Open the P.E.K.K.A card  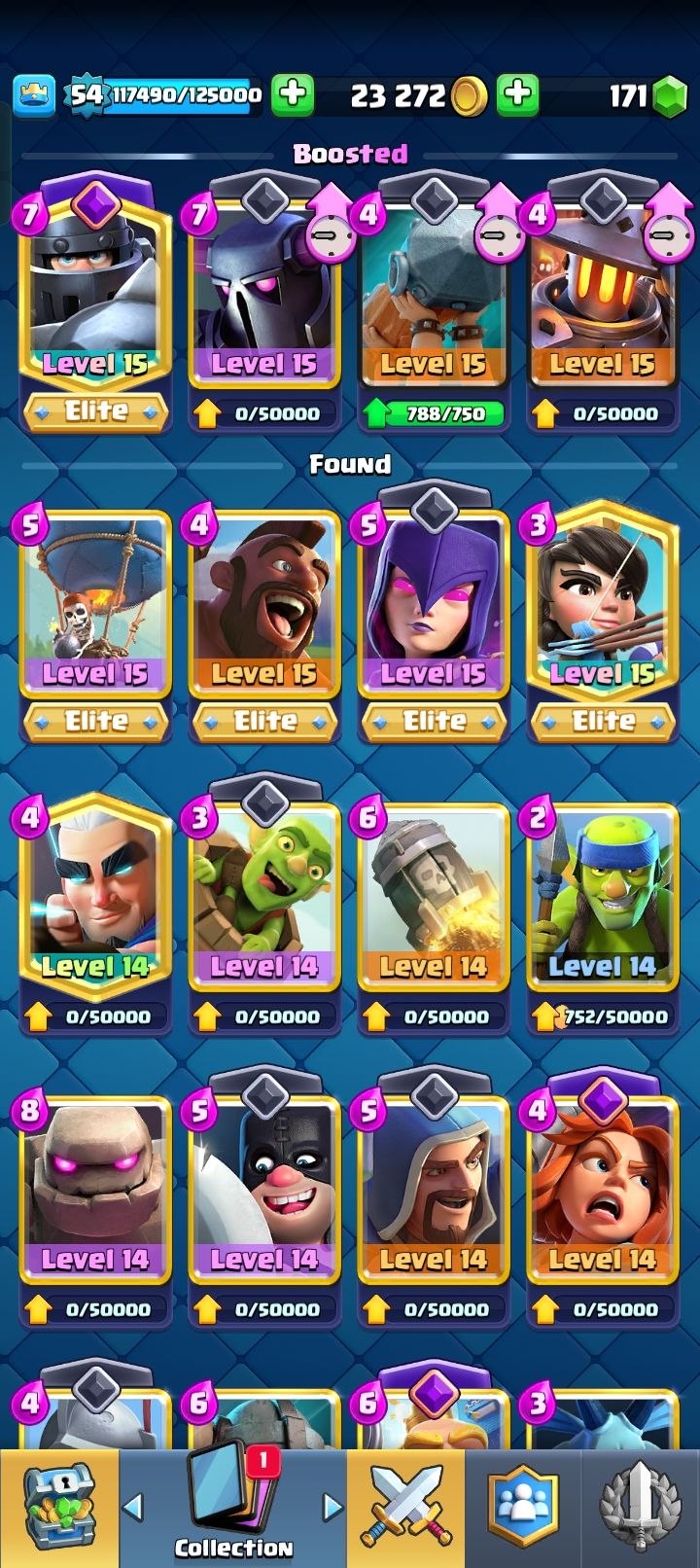263,292
